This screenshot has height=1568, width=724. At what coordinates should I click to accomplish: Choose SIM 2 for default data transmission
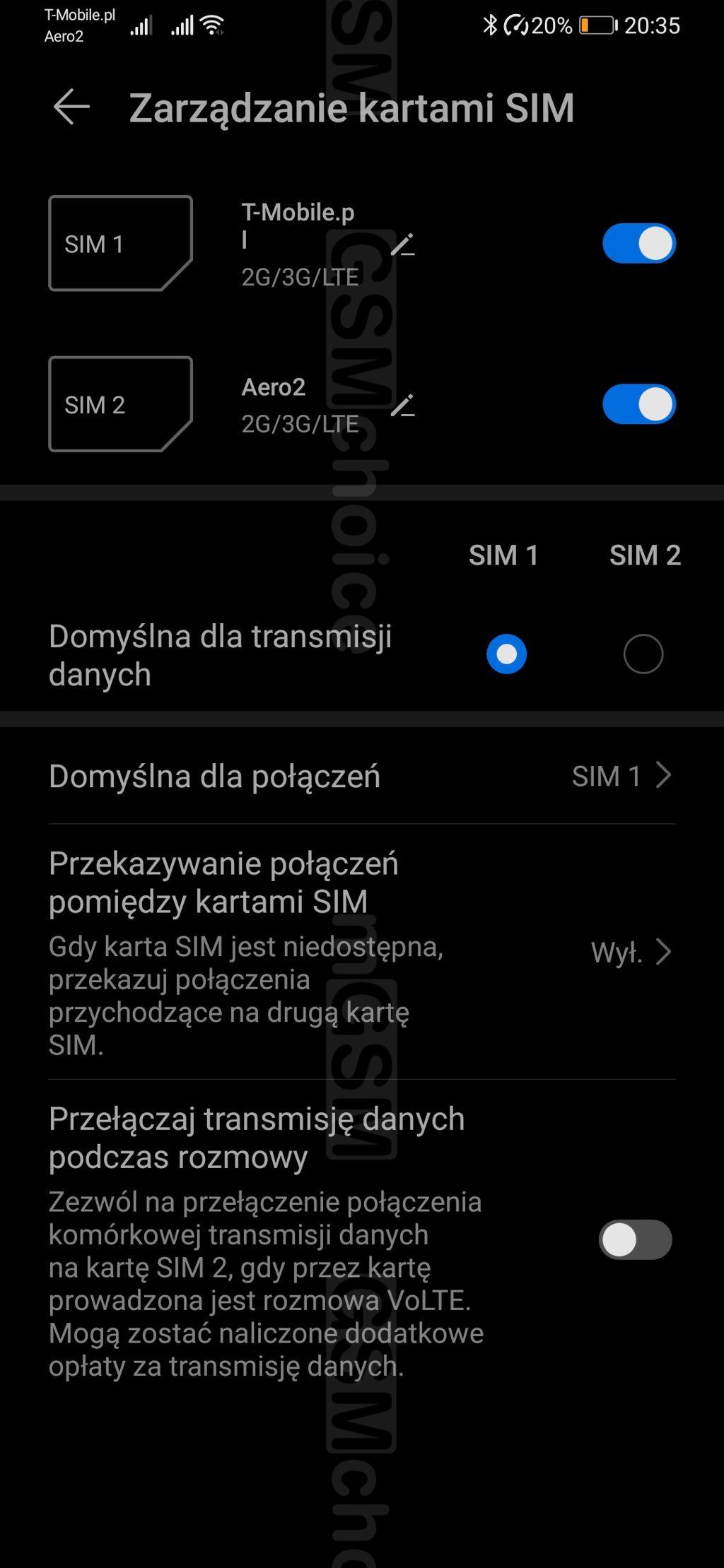point(643,654)
